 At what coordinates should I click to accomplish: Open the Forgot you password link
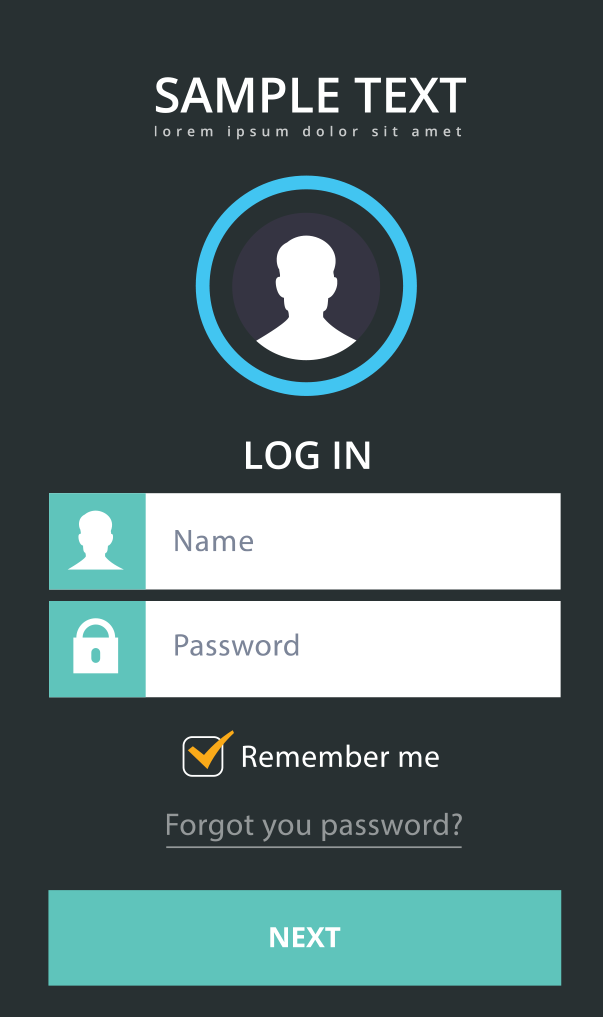tap(313, 826)
